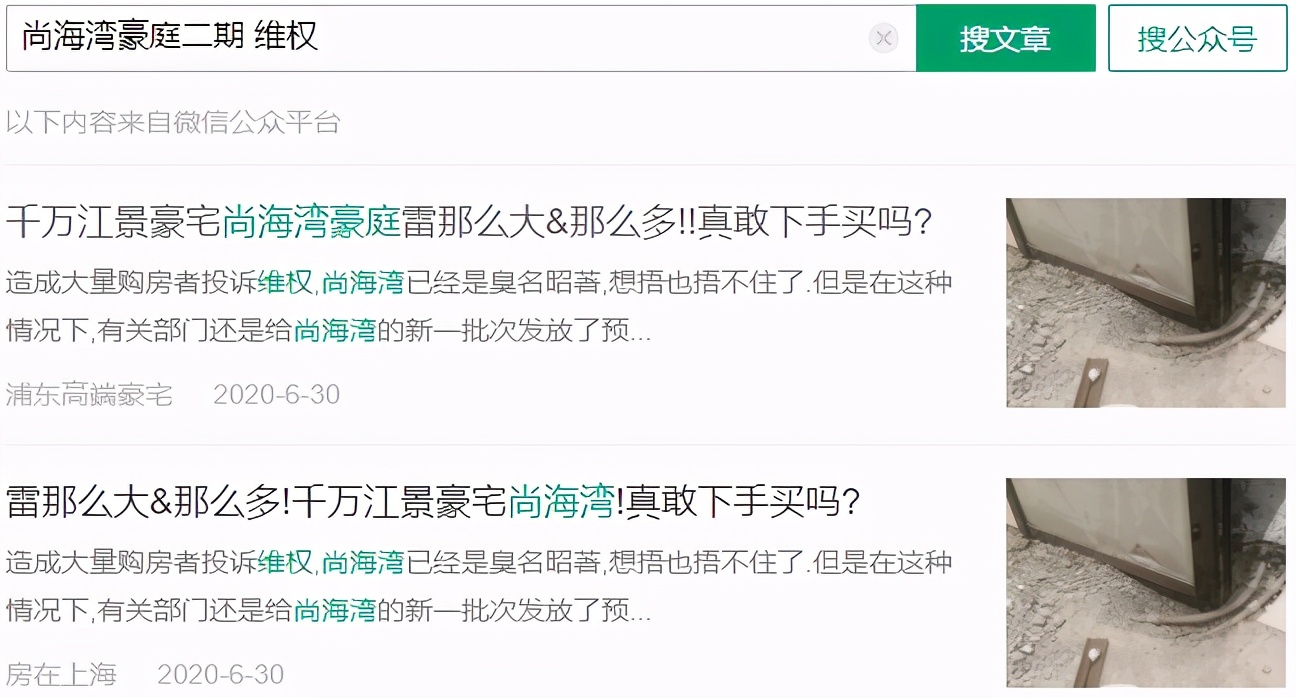This screenshot has height=698, width=1296.
Task: Tap the 搜公众号 button
Action: coord(1197,38)
